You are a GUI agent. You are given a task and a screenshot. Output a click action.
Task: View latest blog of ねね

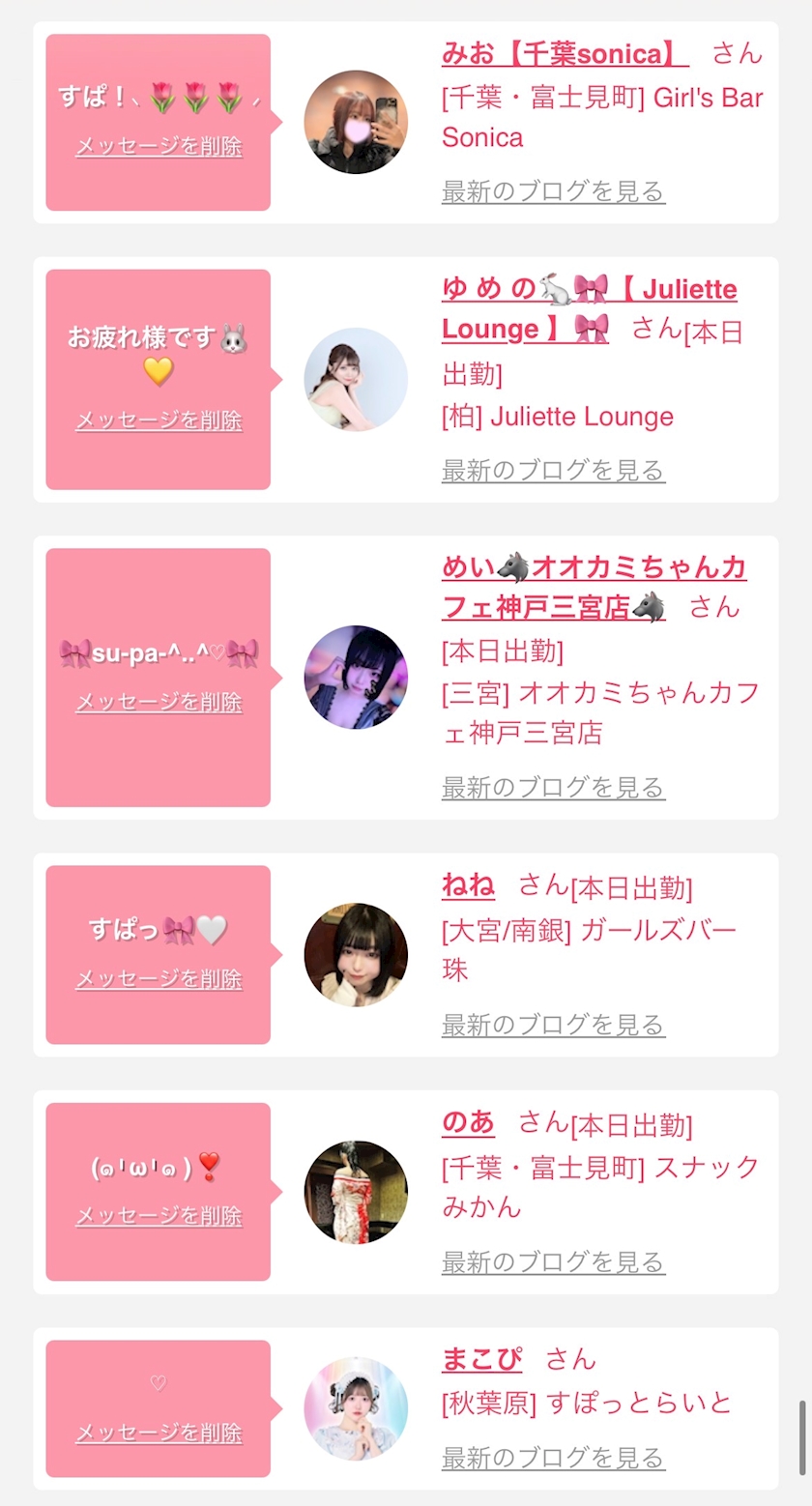tap(553, 1025)
